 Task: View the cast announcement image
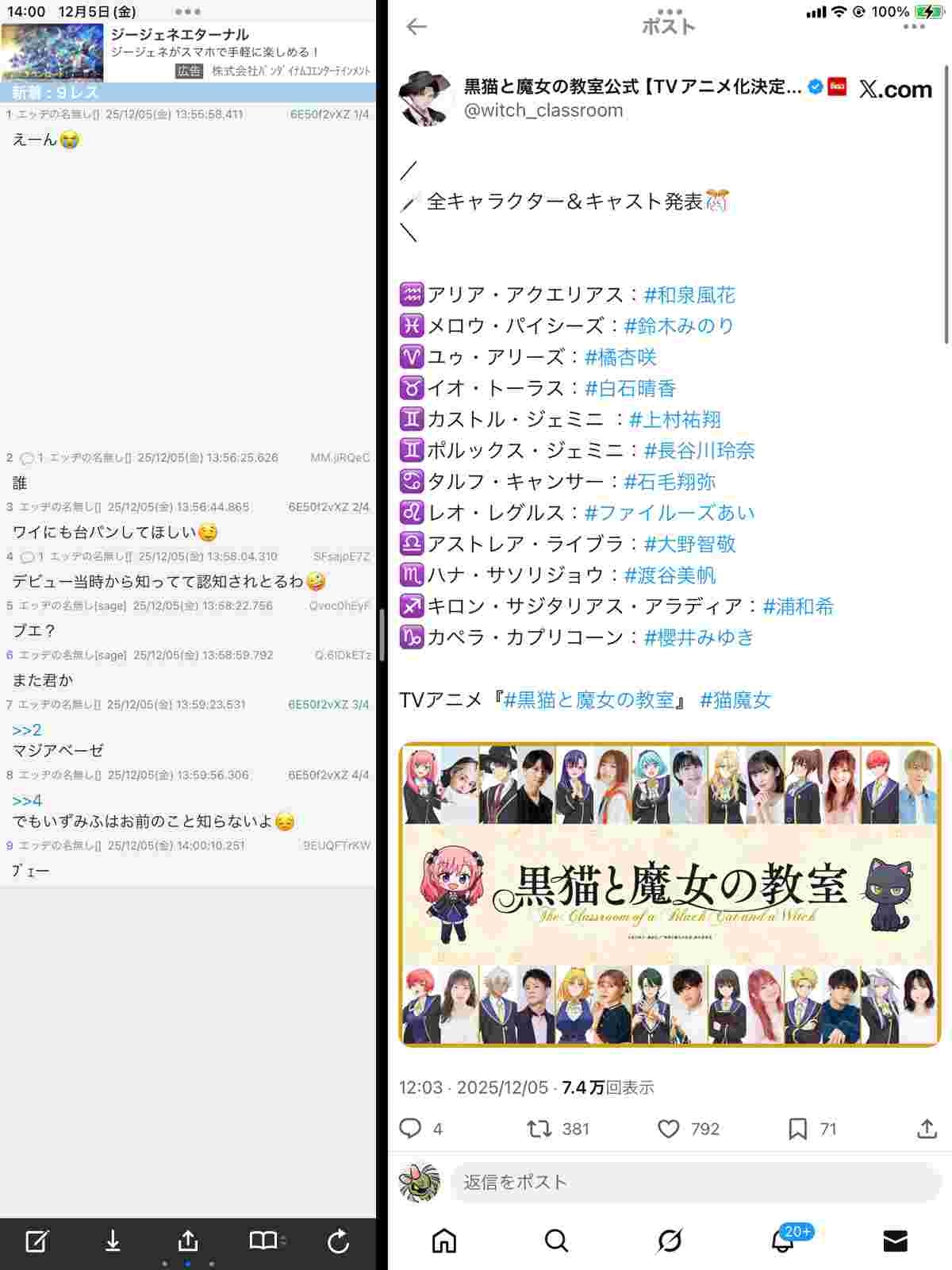[x=670, y=895]
